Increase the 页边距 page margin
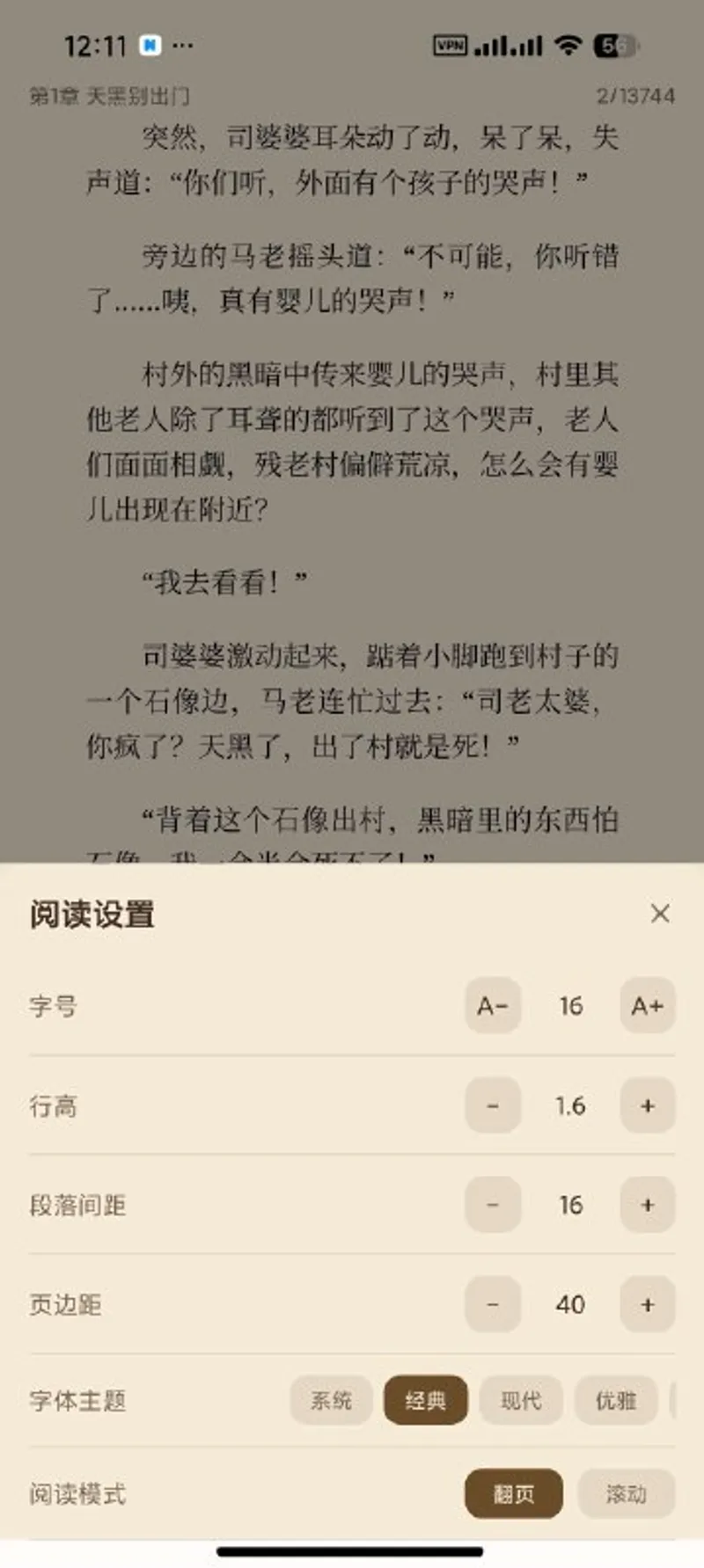 click(x=648, y=1304)
